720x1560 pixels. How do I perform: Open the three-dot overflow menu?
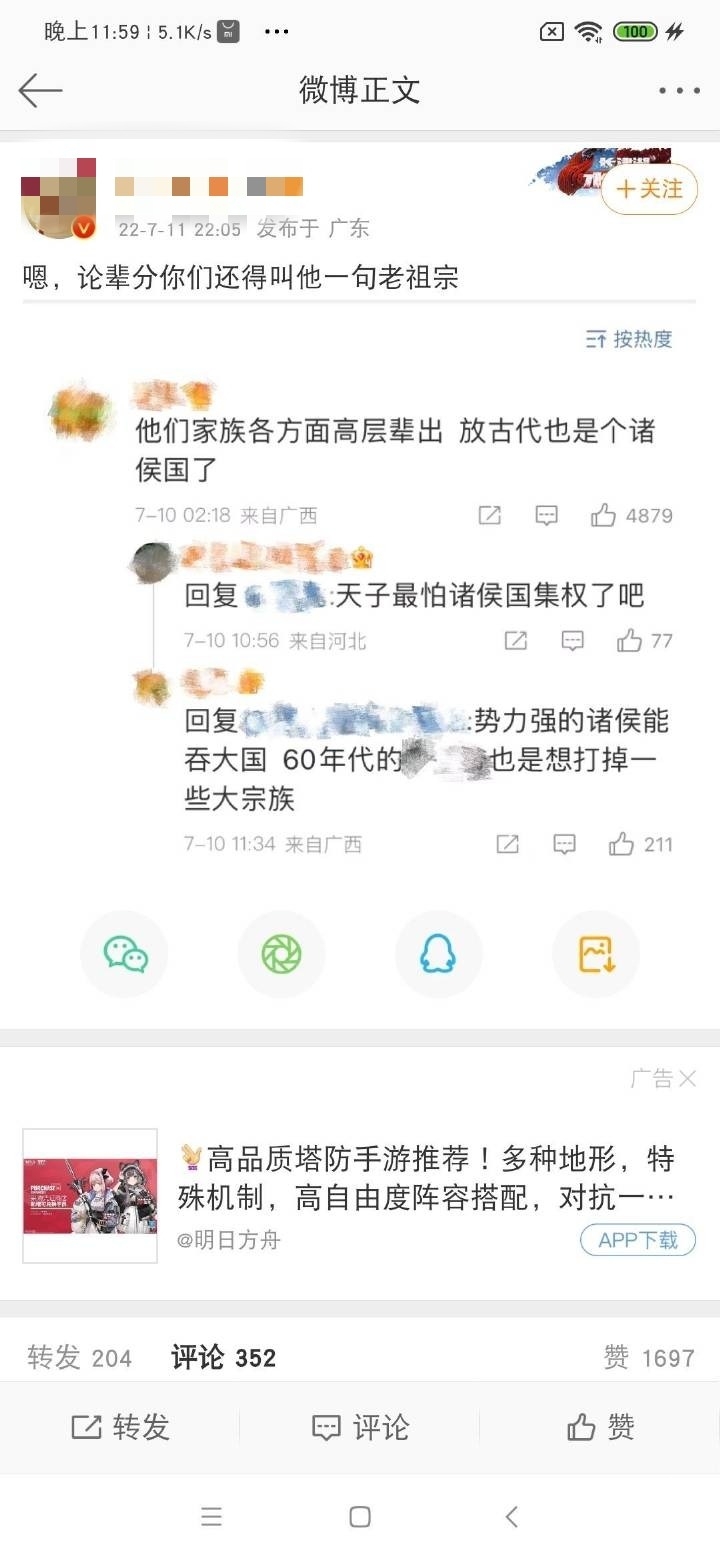coord(679,91)
